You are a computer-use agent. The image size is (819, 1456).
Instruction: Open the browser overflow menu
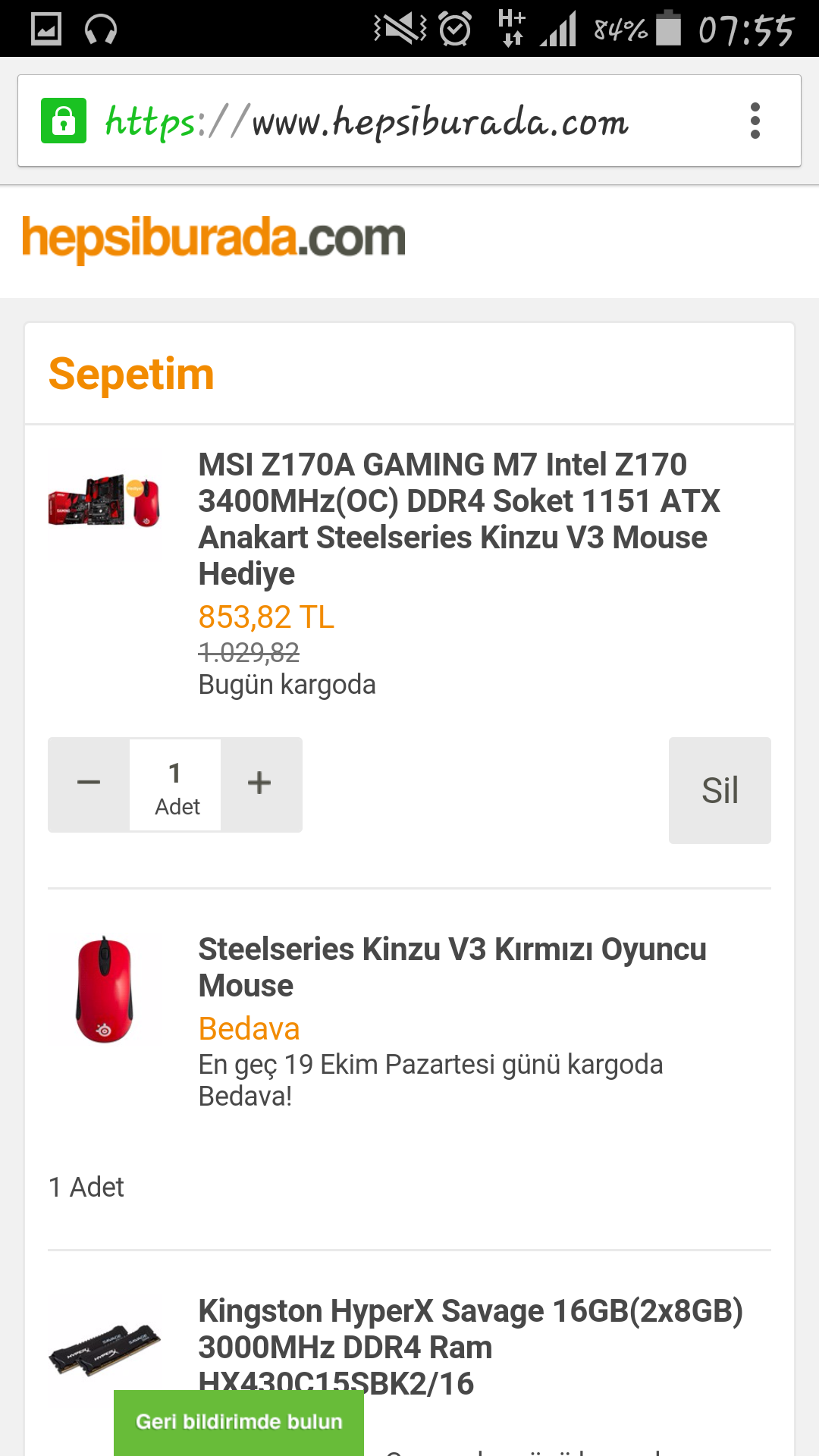point(755,121)
